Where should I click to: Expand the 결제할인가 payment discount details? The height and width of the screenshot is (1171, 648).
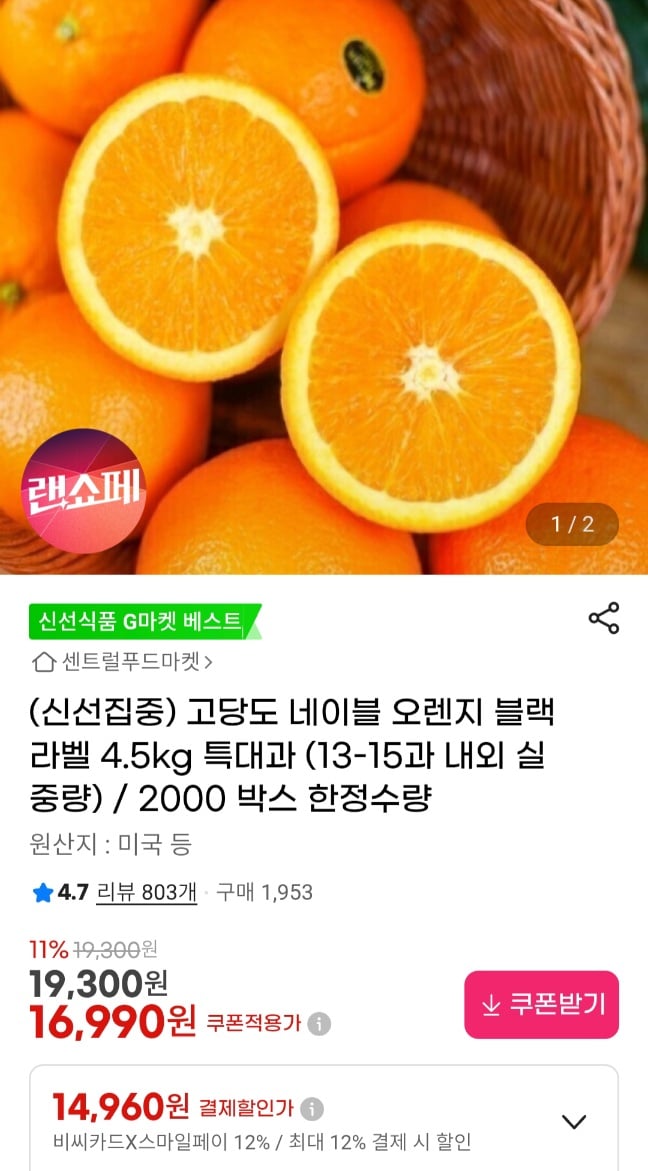pyautogui.click(x=574, y=1122)
